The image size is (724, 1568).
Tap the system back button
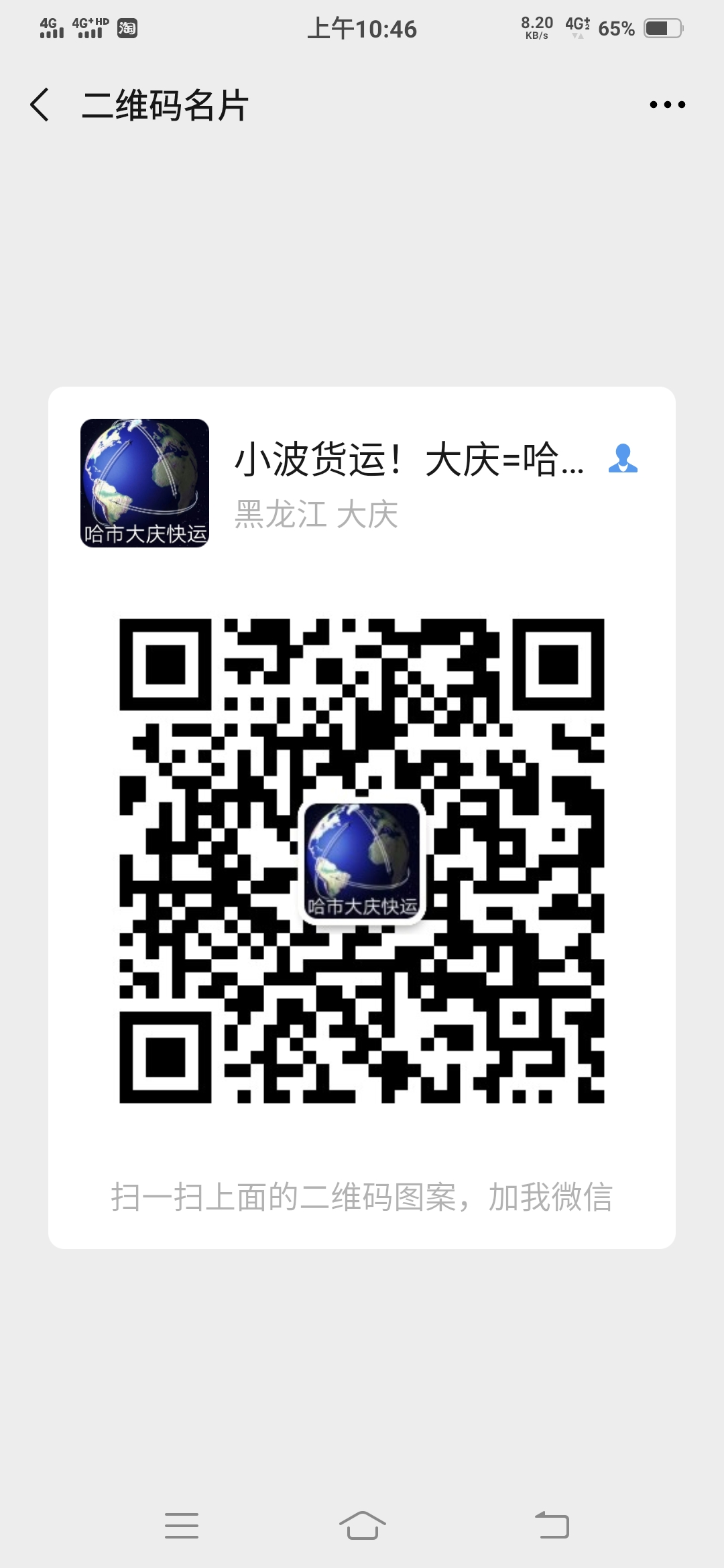pos(552,1525)
